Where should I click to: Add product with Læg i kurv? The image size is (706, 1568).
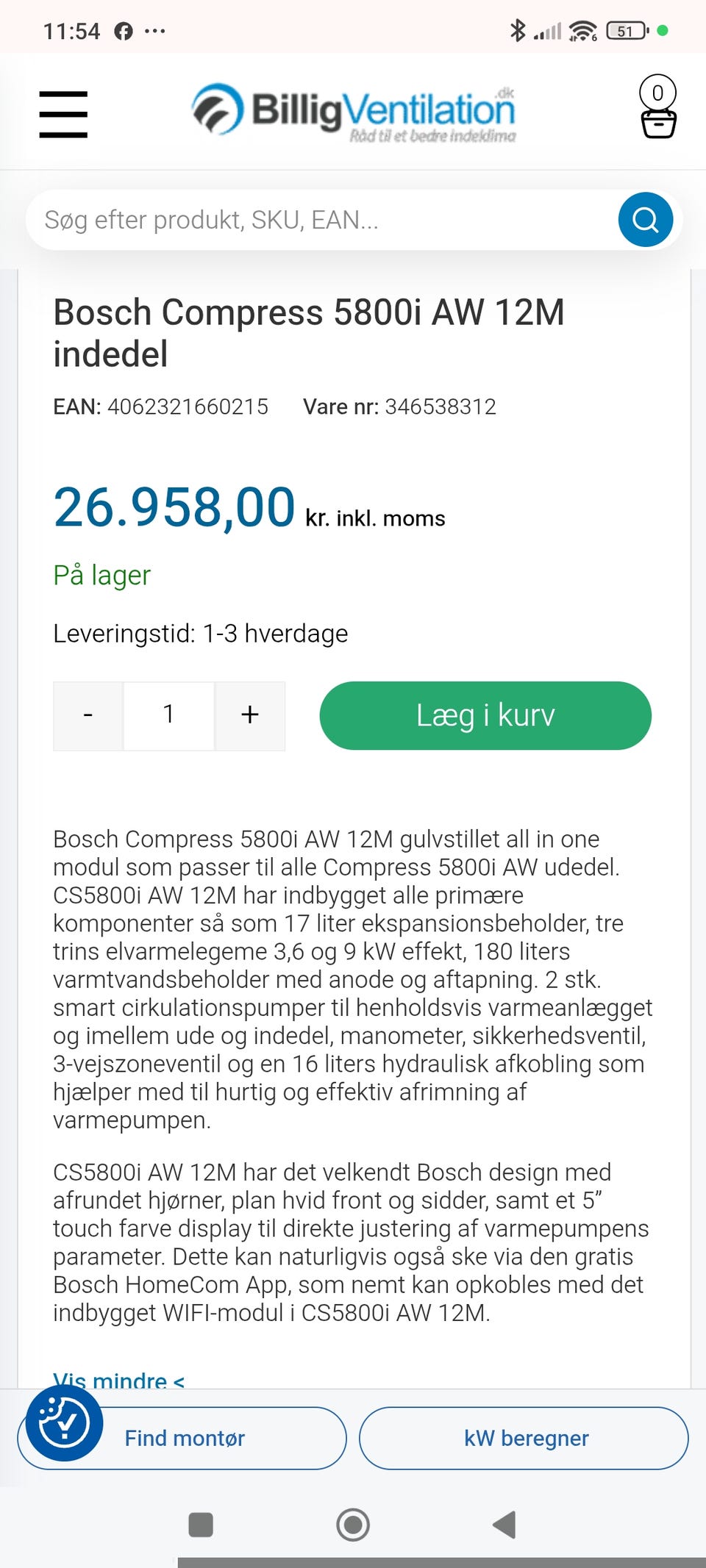(485, 715)
